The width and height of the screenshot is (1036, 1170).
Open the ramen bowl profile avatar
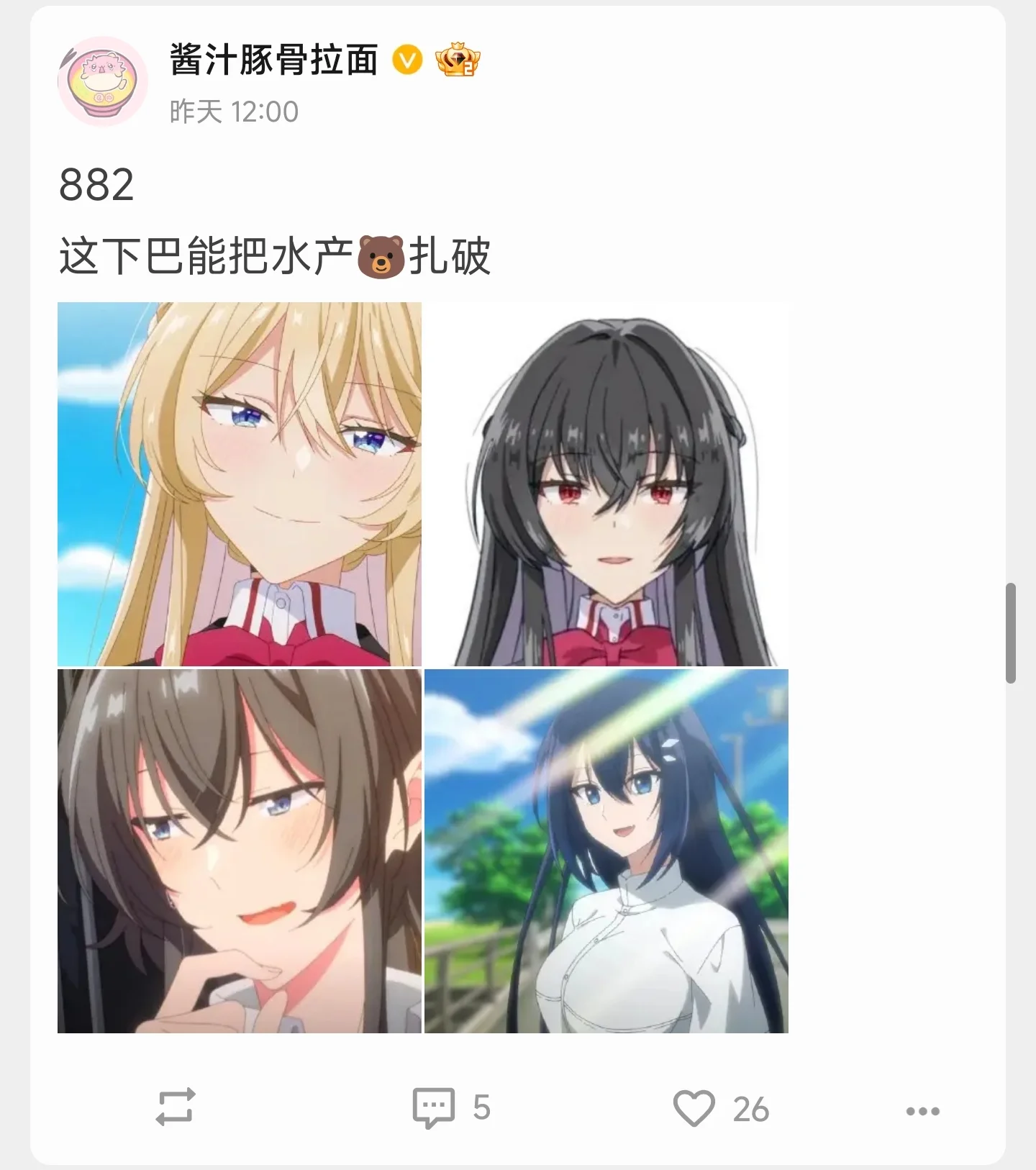coord(102,81)
